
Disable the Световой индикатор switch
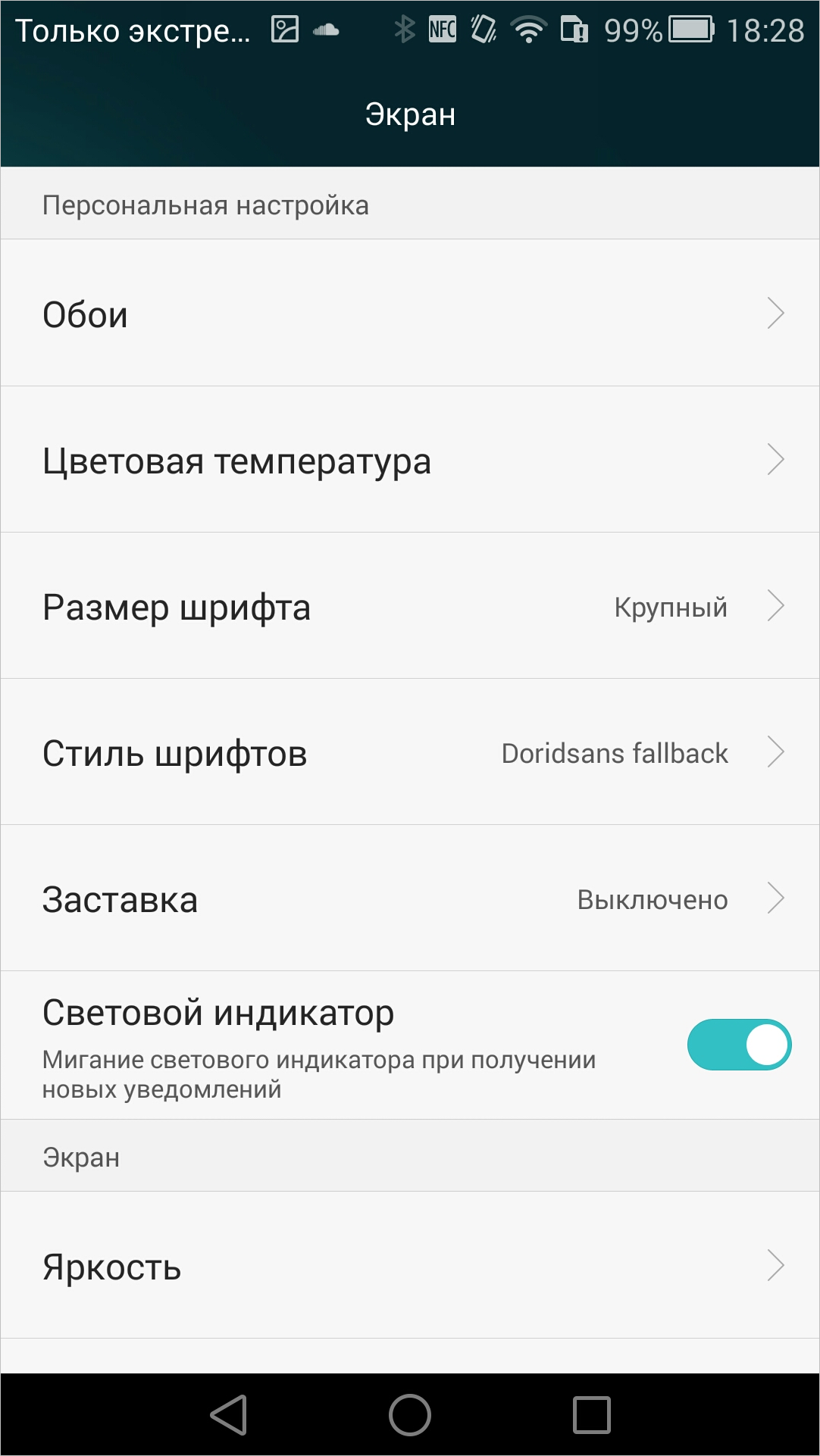tap(739, 1045)
